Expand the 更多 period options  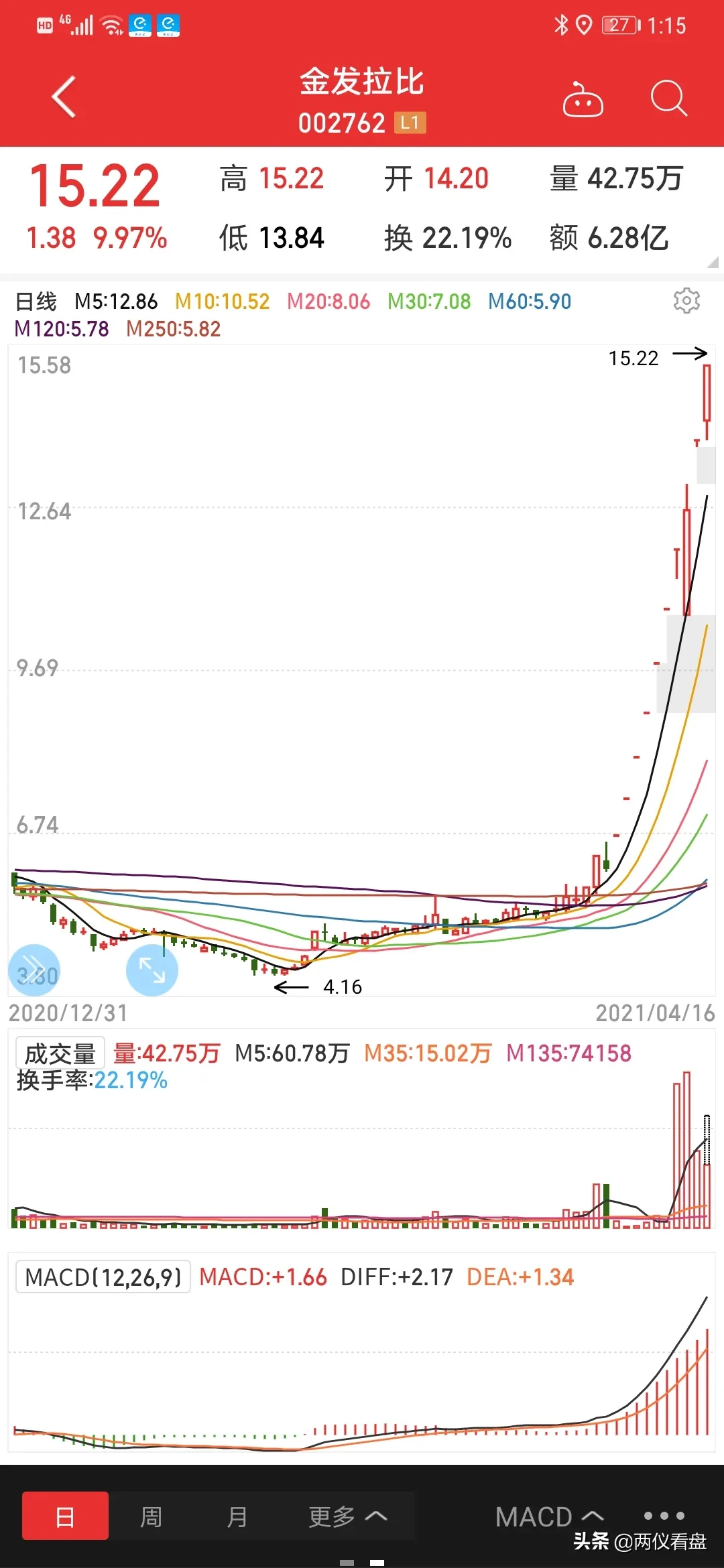(348, 1516)
